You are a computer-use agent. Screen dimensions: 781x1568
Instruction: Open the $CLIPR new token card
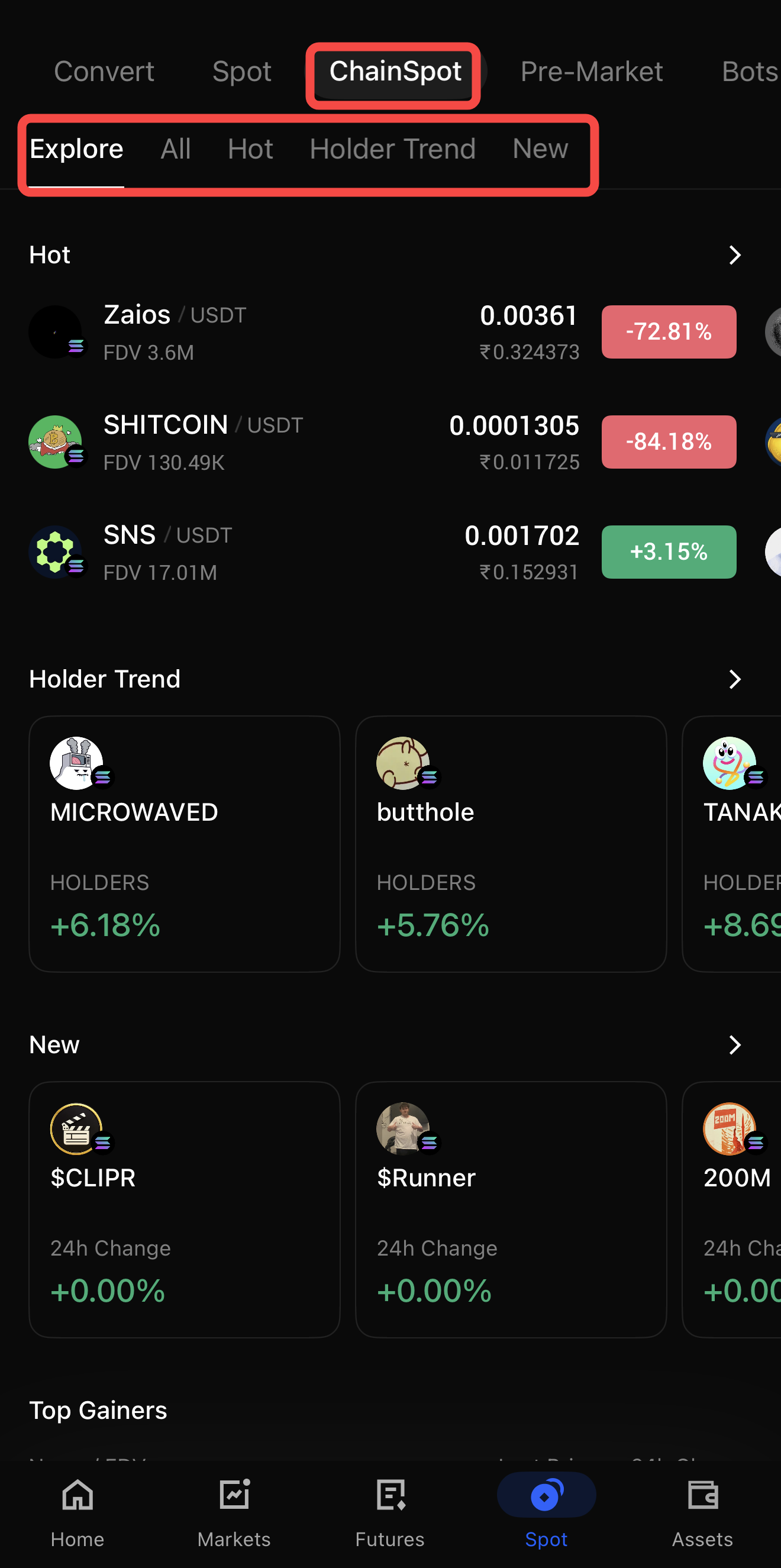(185, 1209)
